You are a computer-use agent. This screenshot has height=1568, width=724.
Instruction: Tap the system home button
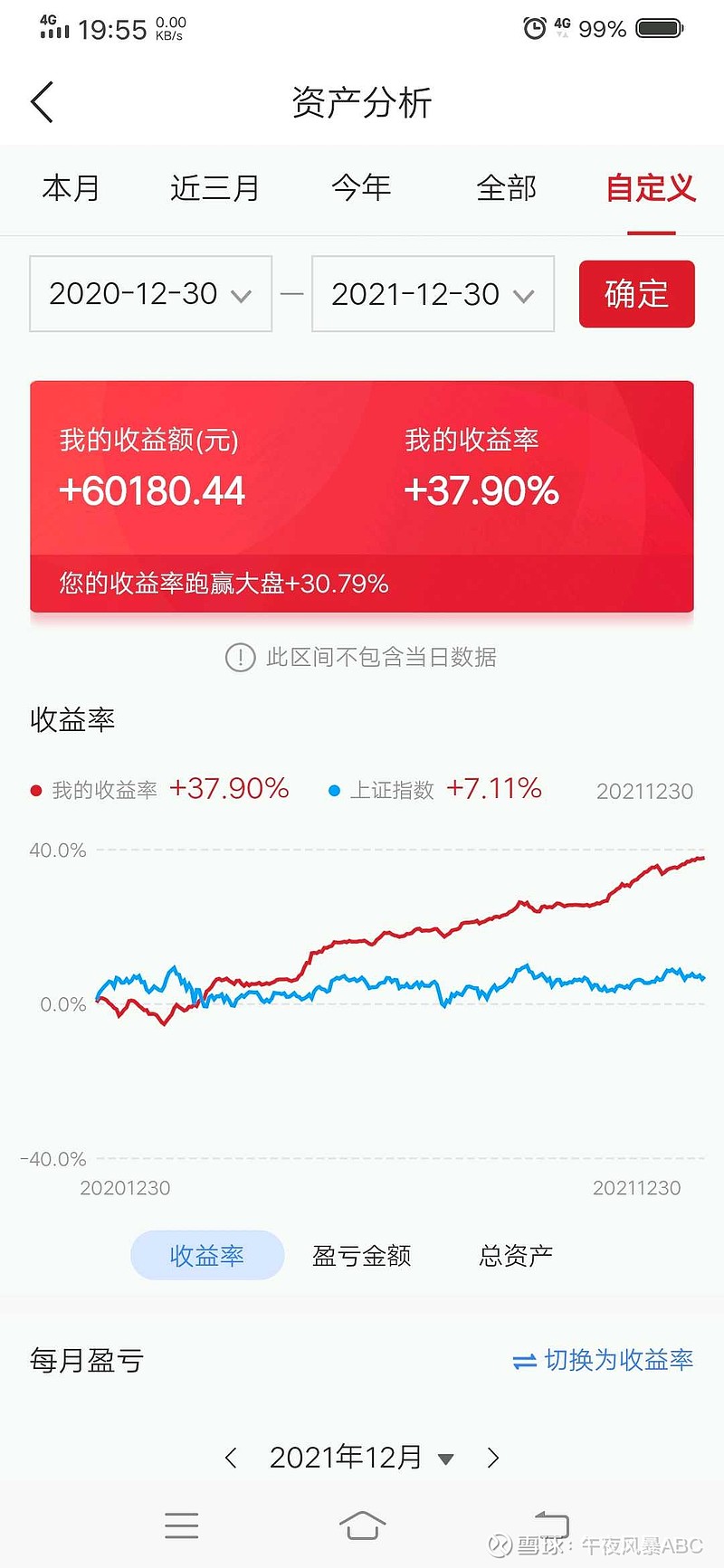coord(362,1525)
